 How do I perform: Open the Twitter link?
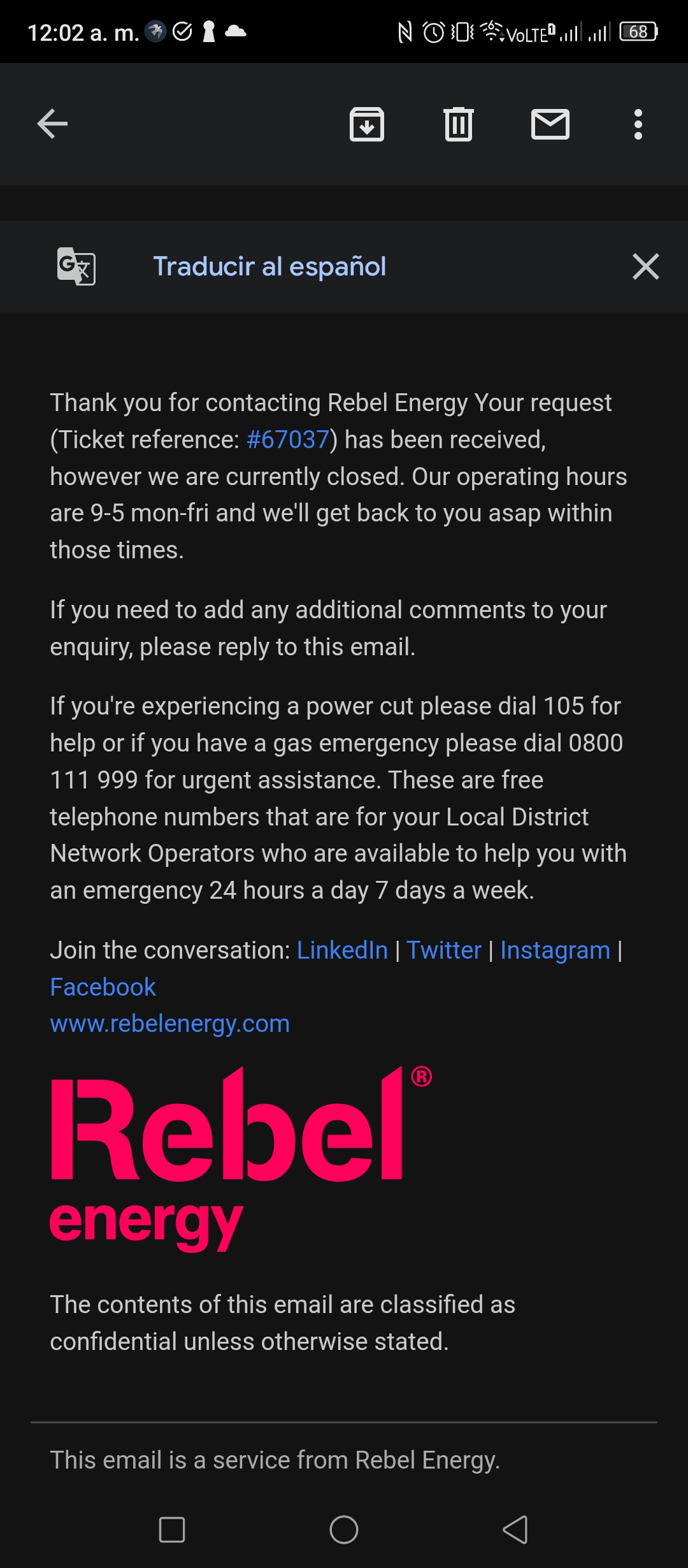(444, 950)
